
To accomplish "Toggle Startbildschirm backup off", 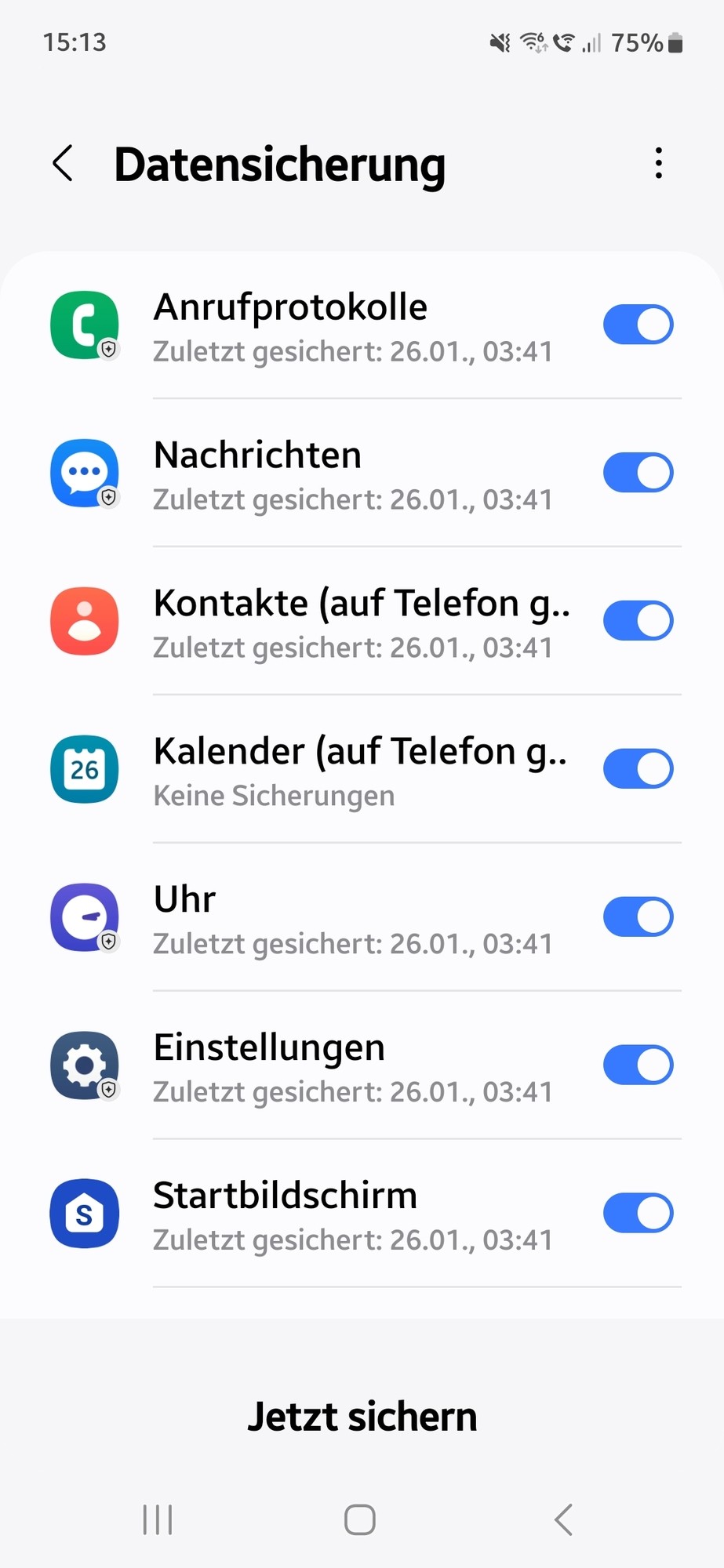I will (x=638, y=1213).
